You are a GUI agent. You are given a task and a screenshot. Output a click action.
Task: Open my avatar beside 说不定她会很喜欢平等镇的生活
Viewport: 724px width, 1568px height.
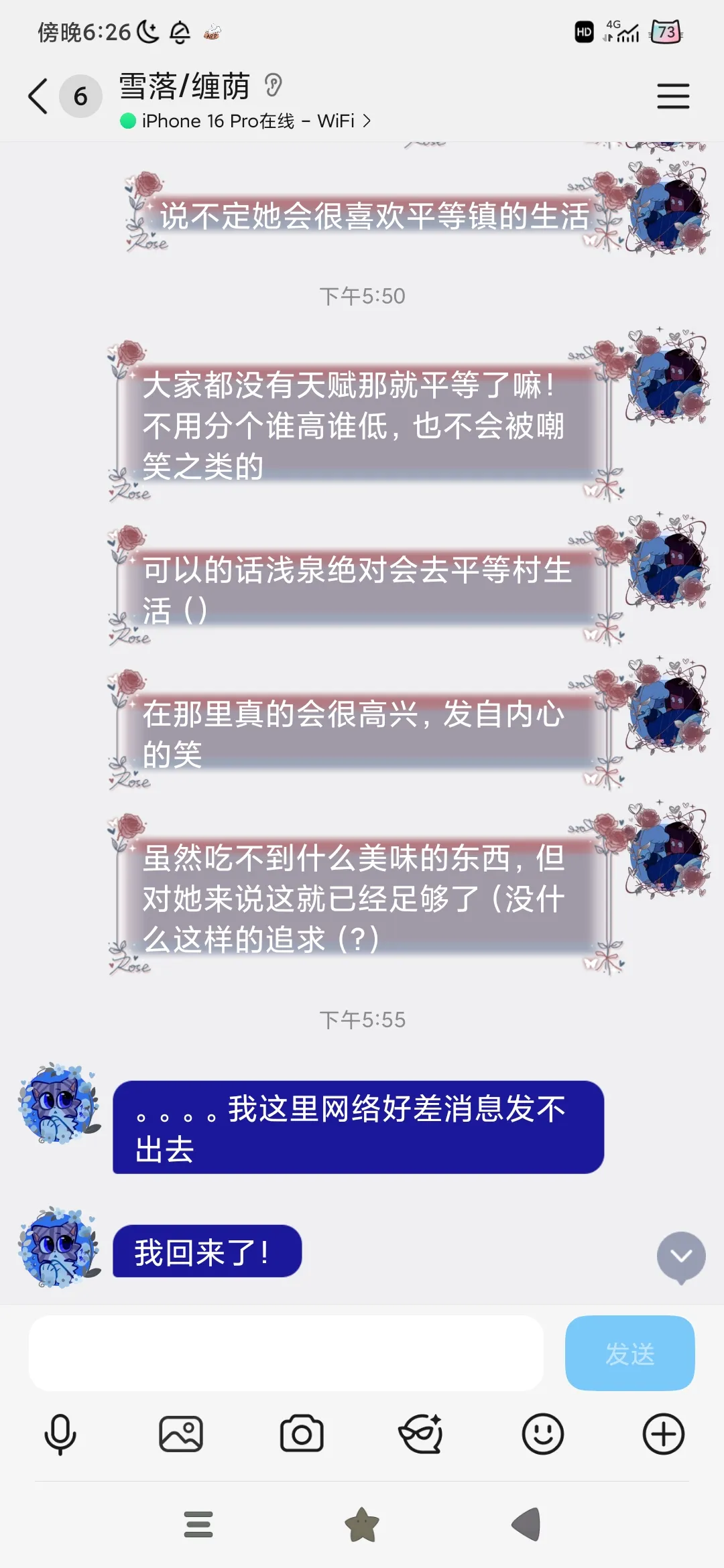667,208
